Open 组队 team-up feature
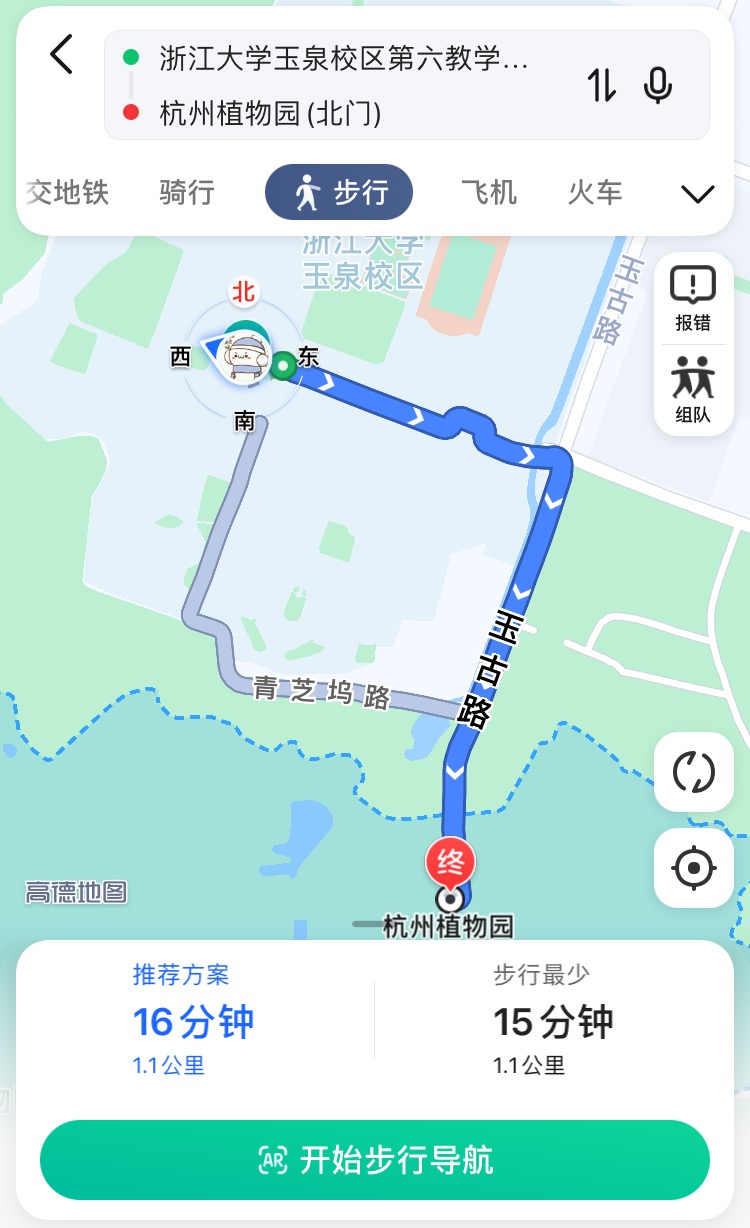 click(x=693, y=389)
